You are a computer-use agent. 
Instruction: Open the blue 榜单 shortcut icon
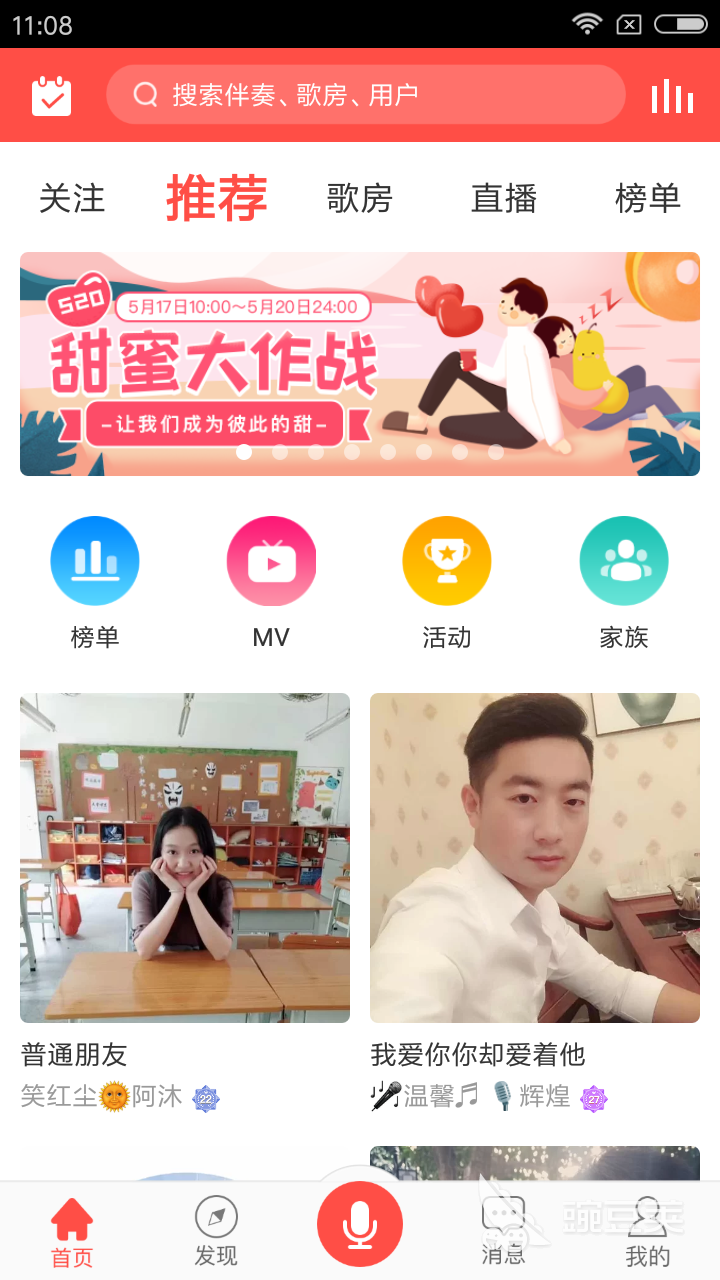(95, 561)
